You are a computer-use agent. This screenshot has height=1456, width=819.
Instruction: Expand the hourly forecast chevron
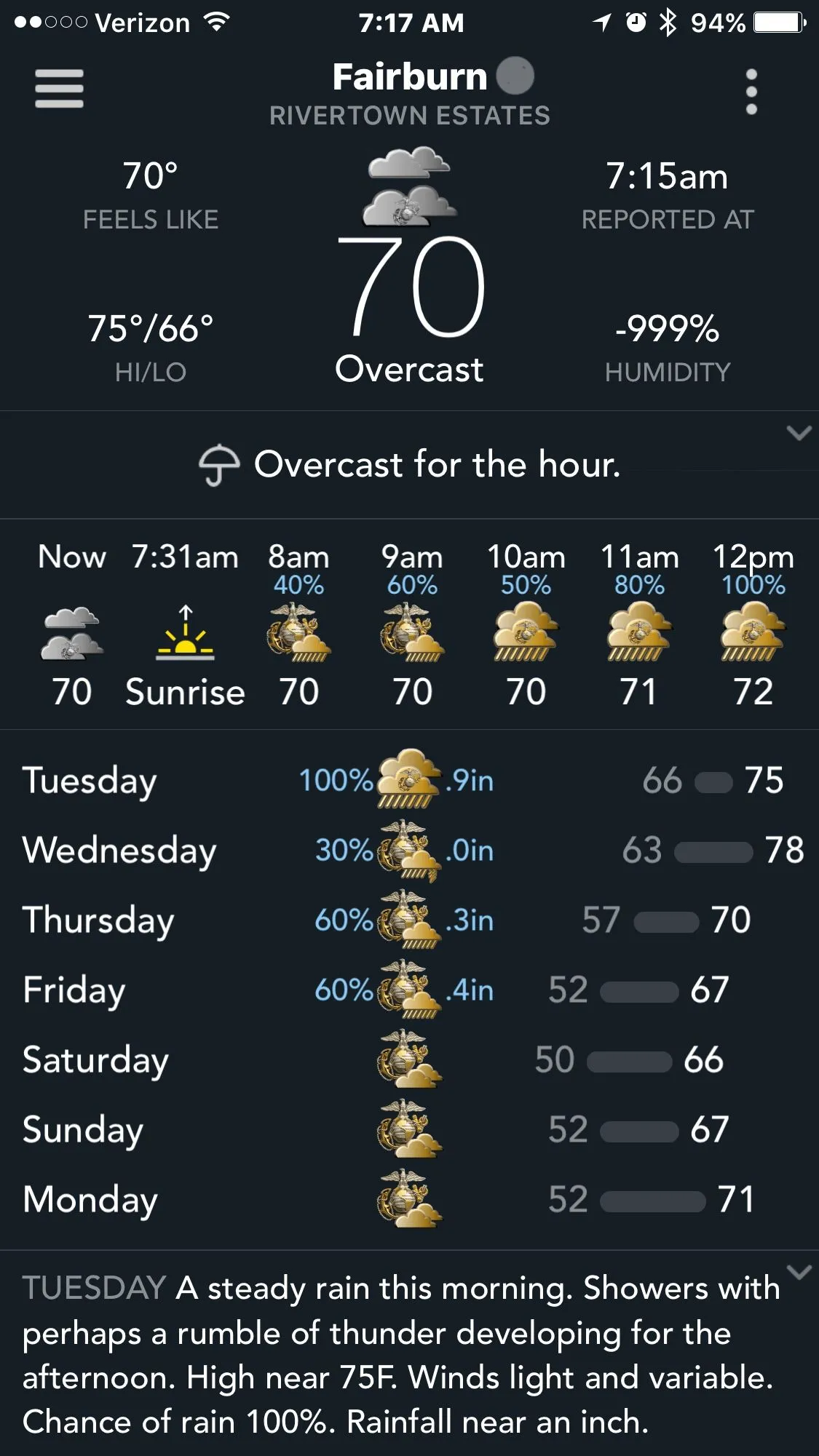point(799,433)
